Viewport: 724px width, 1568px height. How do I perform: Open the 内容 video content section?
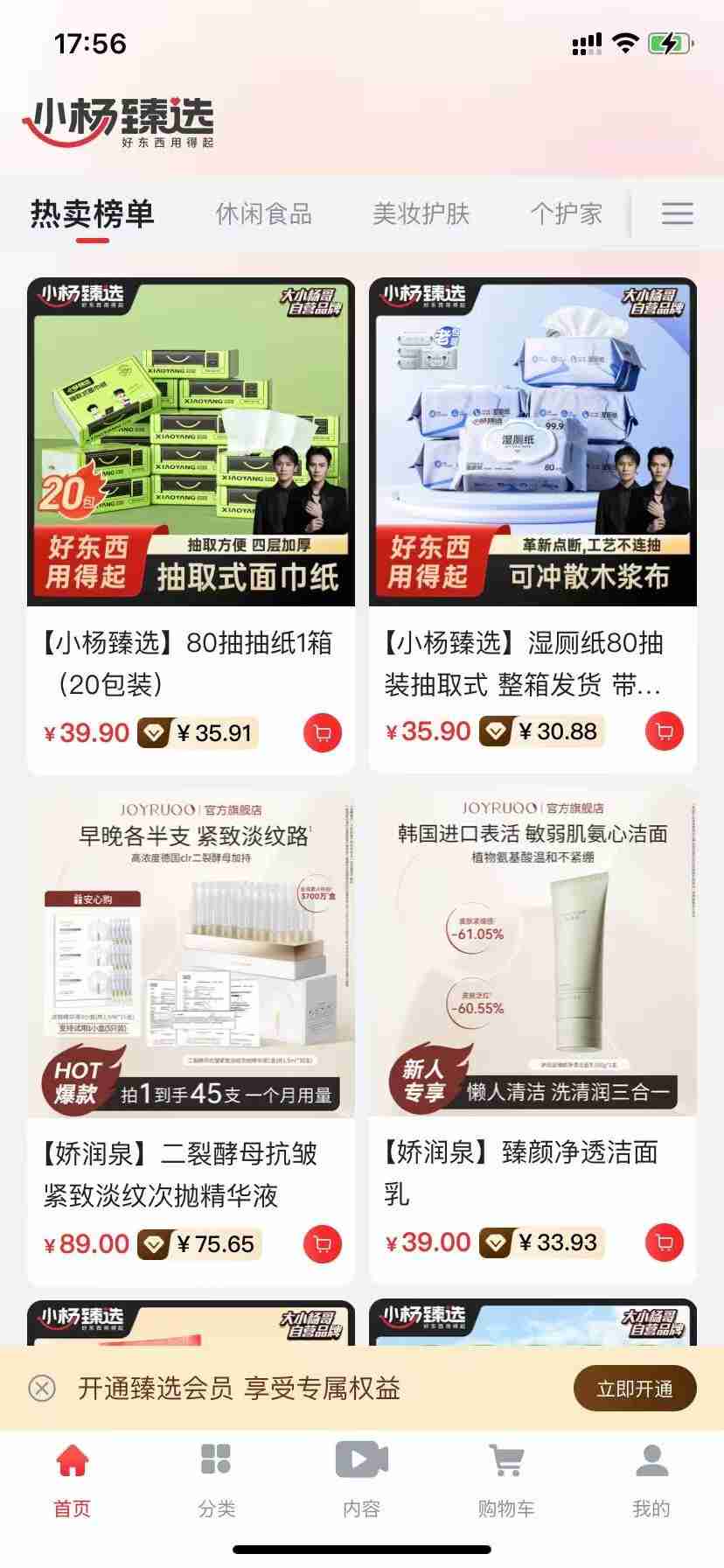(361, 1479)
